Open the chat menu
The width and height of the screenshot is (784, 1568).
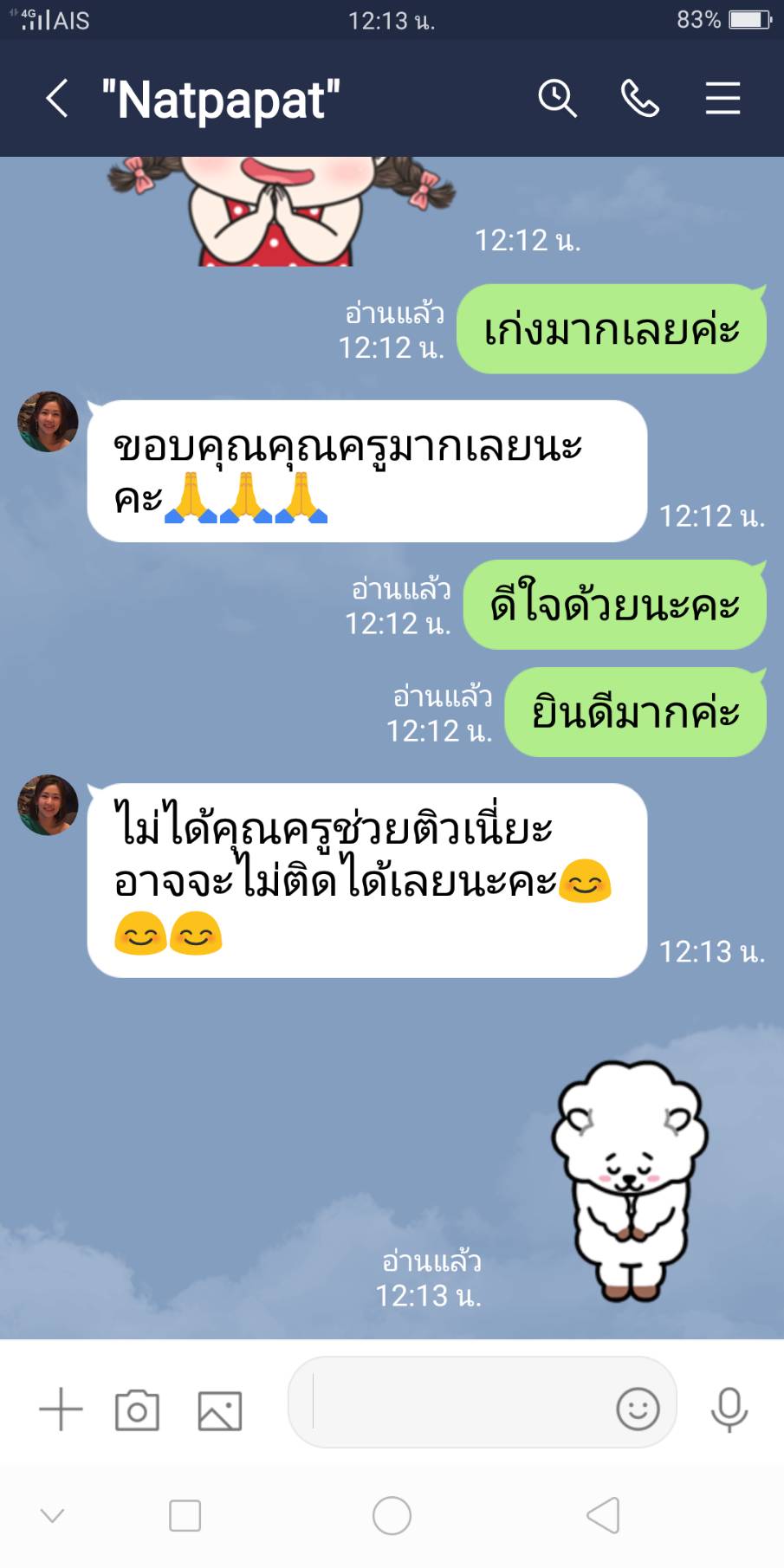tap(722, 98)
